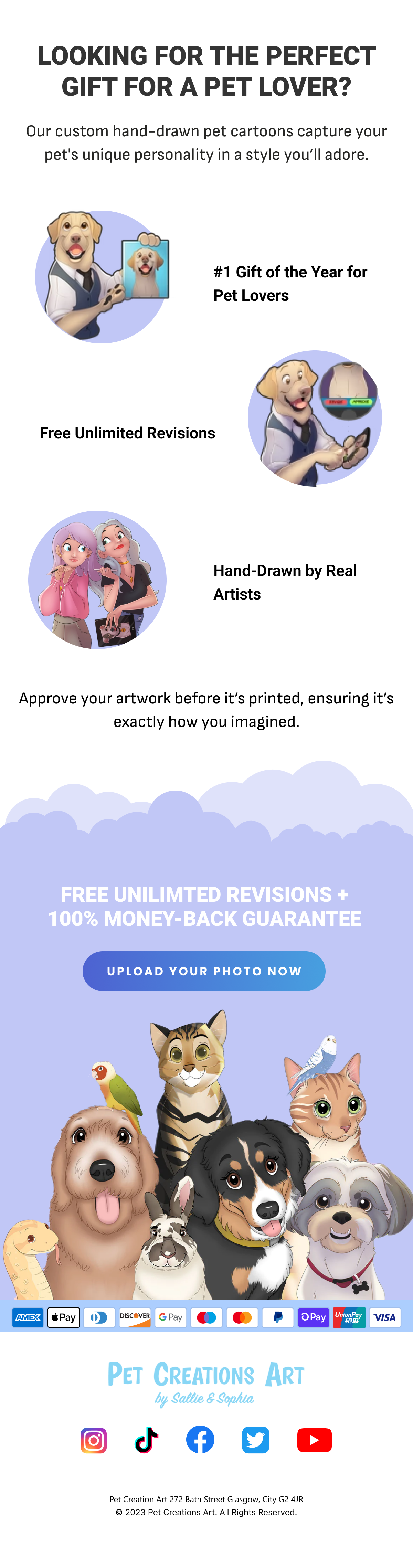Image resolution: width=413 pixels, height=1568 pixels.
Task: Open the Instagram profile icon
Action: [x=94, y=1440]
